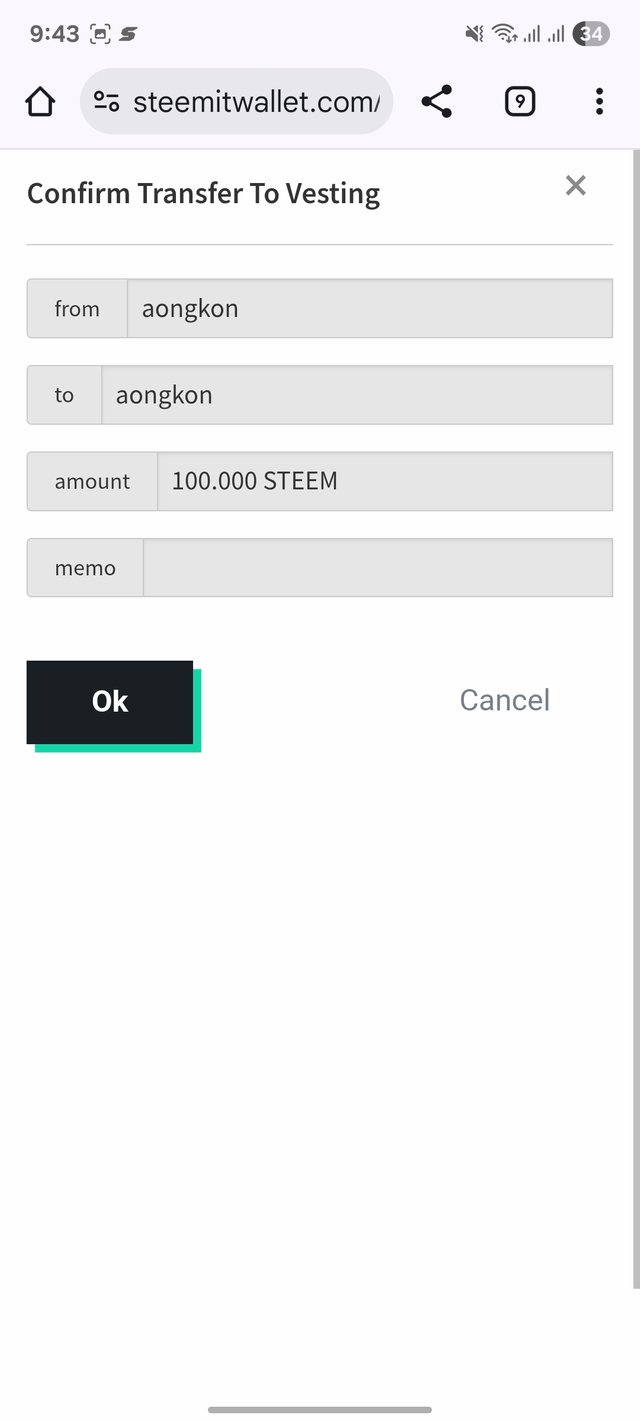Tap the steemitwallet.com address bar
The width and height of the screenshot is (640, 1422).
(255, 101)
